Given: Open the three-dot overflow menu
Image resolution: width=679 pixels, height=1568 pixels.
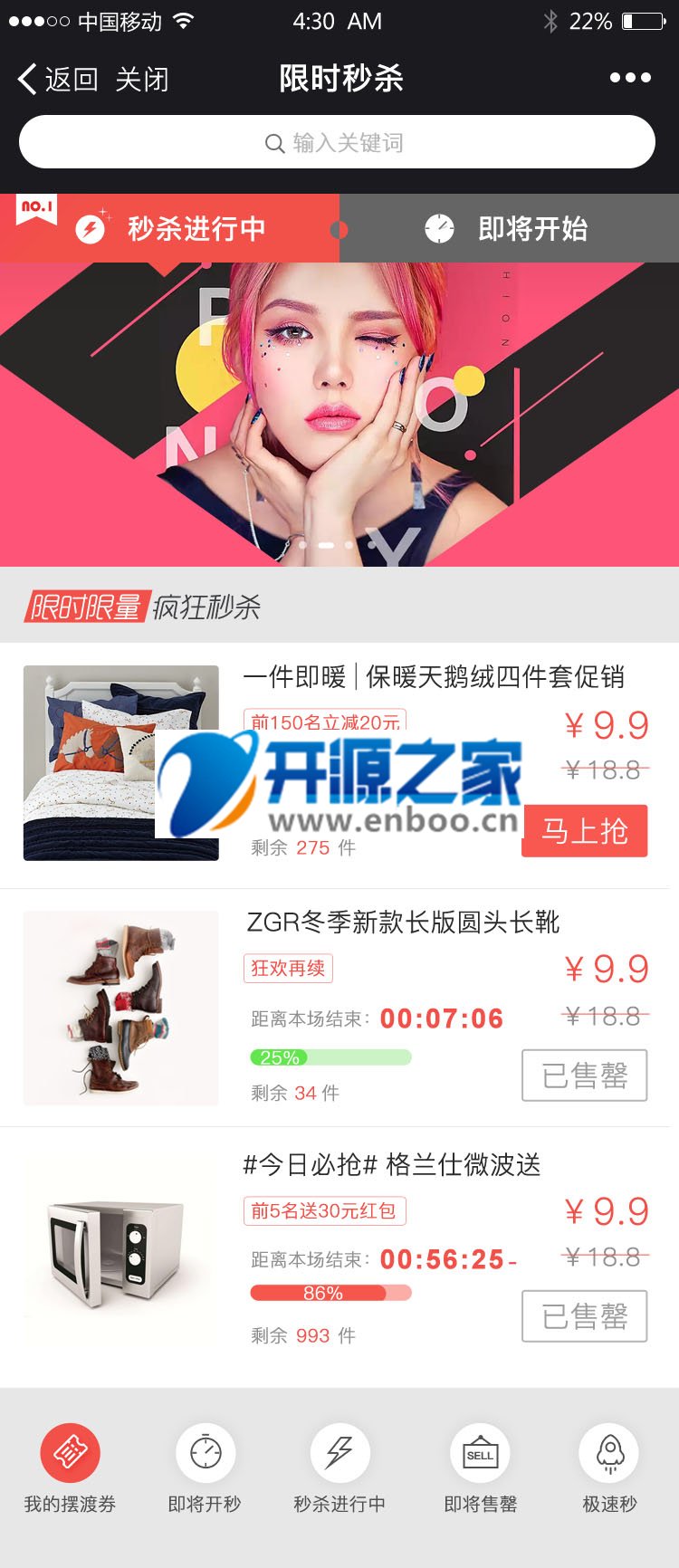Looking at the screenshot, I should 630,78.
